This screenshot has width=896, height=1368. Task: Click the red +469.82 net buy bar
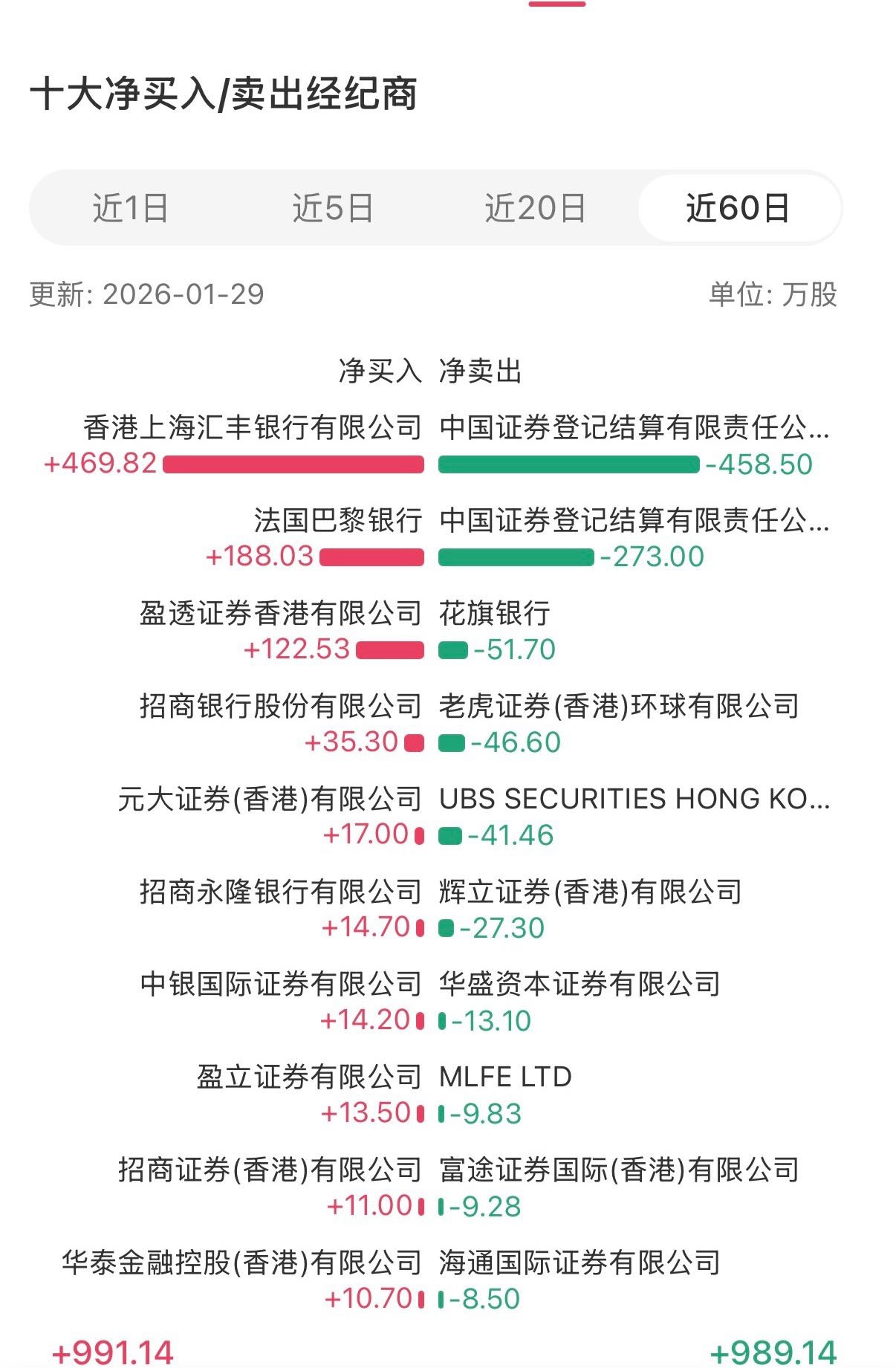pyautogui.click(x=290, y=464)
